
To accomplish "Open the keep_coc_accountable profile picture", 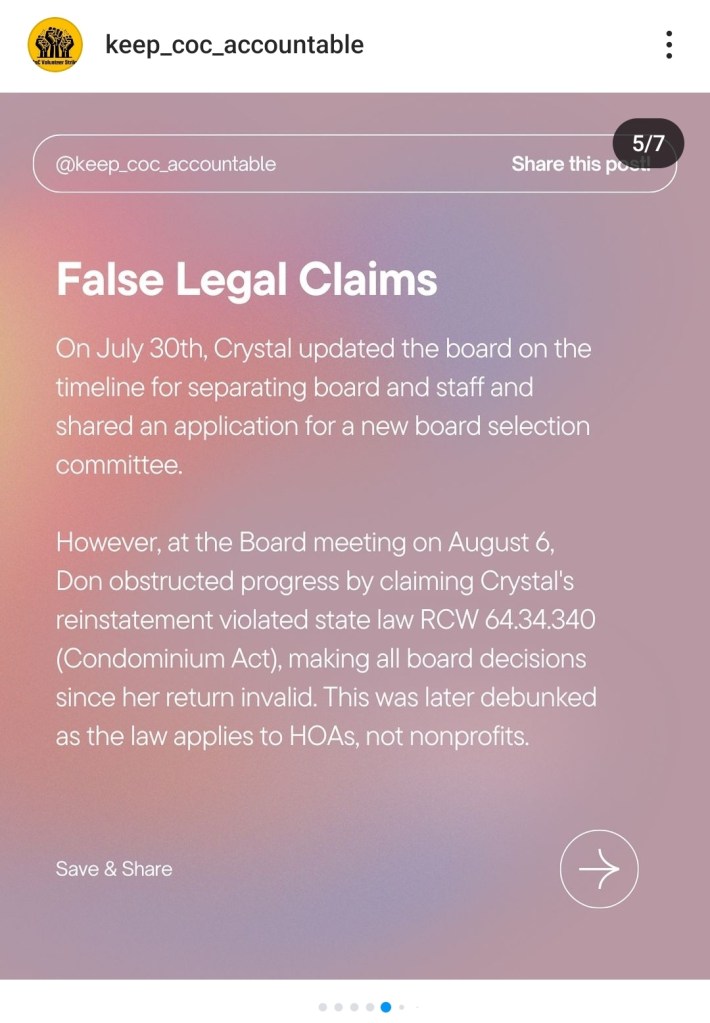I will point(56,45).
